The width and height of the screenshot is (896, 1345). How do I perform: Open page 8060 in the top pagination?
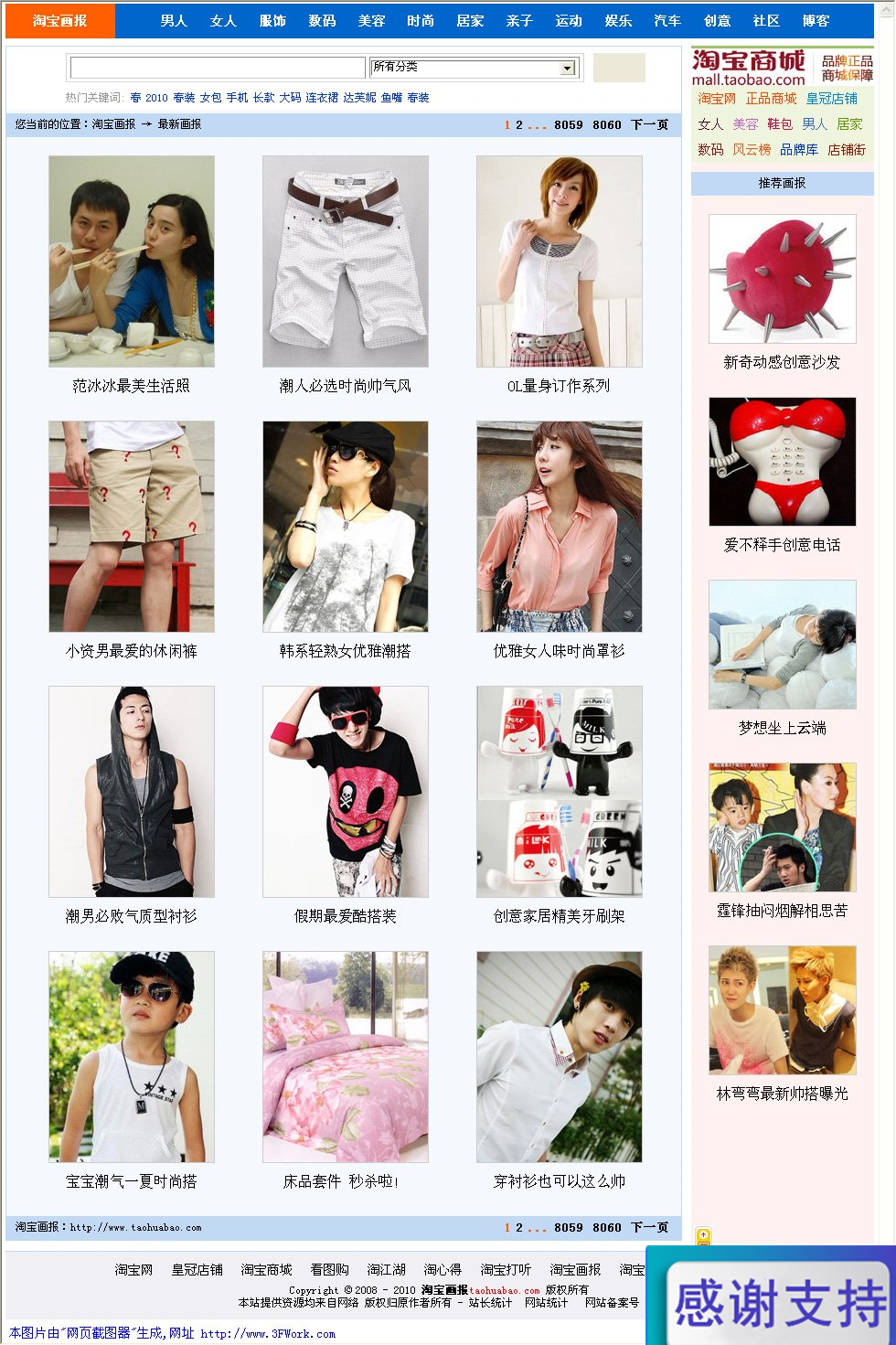[x=606, y=125]
